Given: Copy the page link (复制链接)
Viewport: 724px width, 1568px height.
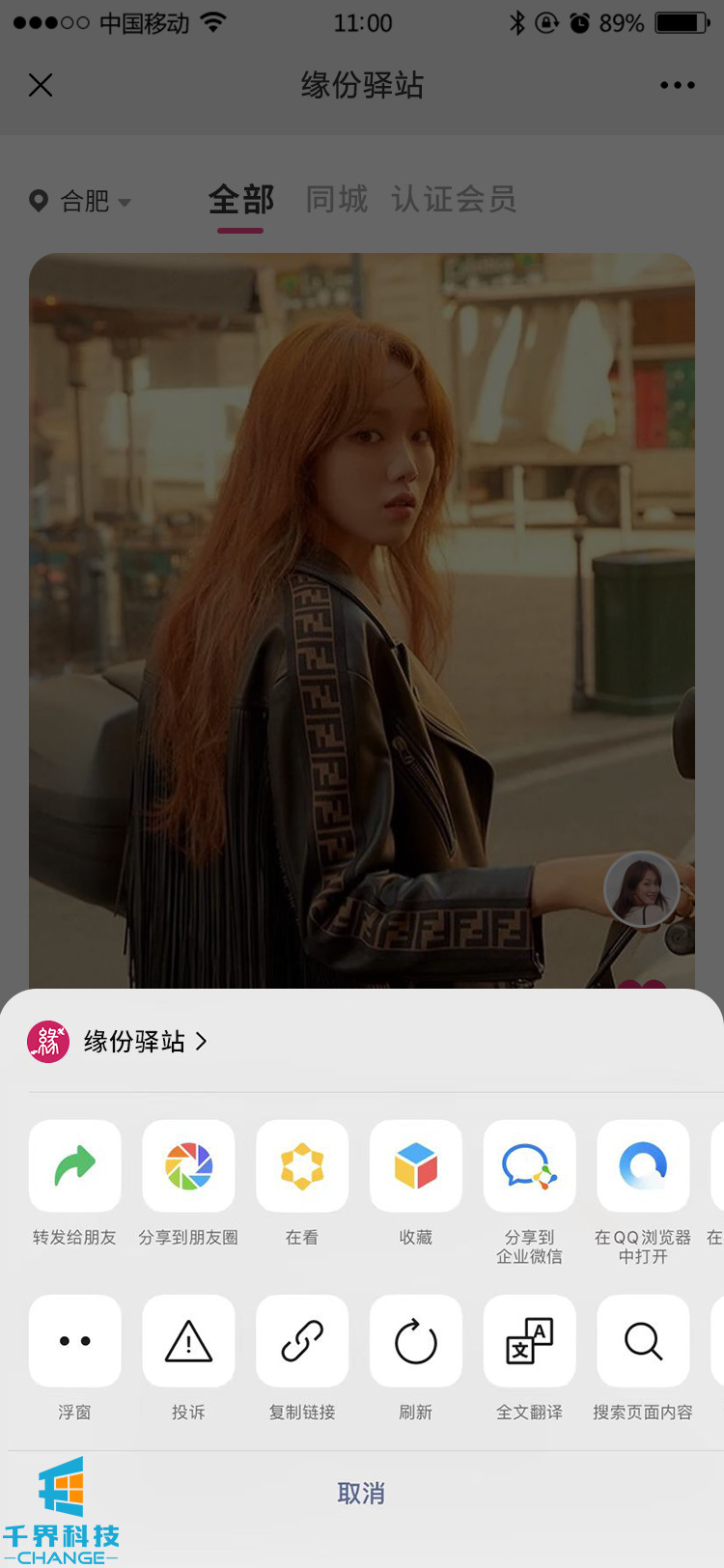Looking at the screenshot, I should (302, 1341).
